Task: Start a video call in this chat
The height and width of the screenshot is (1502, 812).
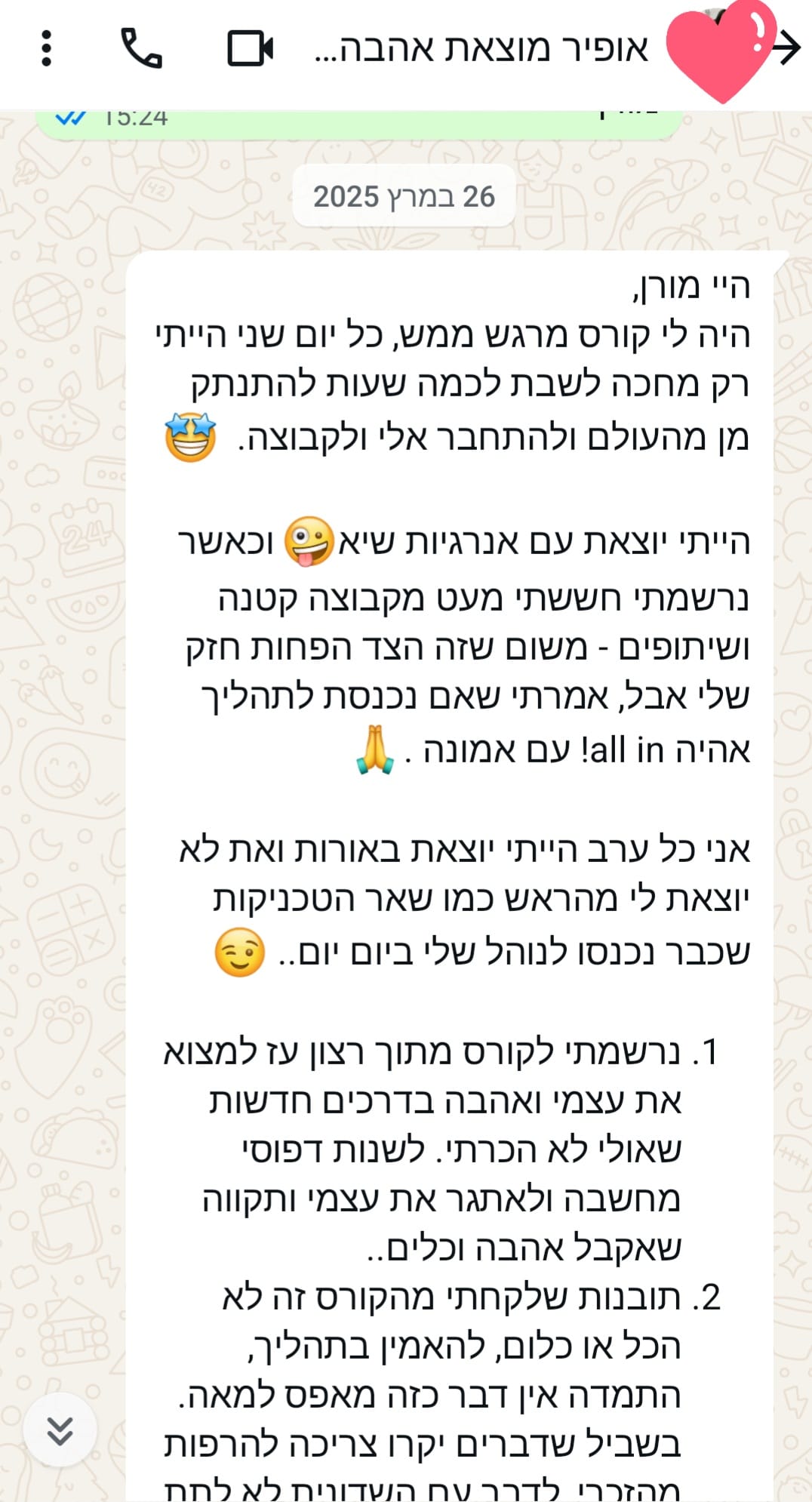Action: (250, 49)
